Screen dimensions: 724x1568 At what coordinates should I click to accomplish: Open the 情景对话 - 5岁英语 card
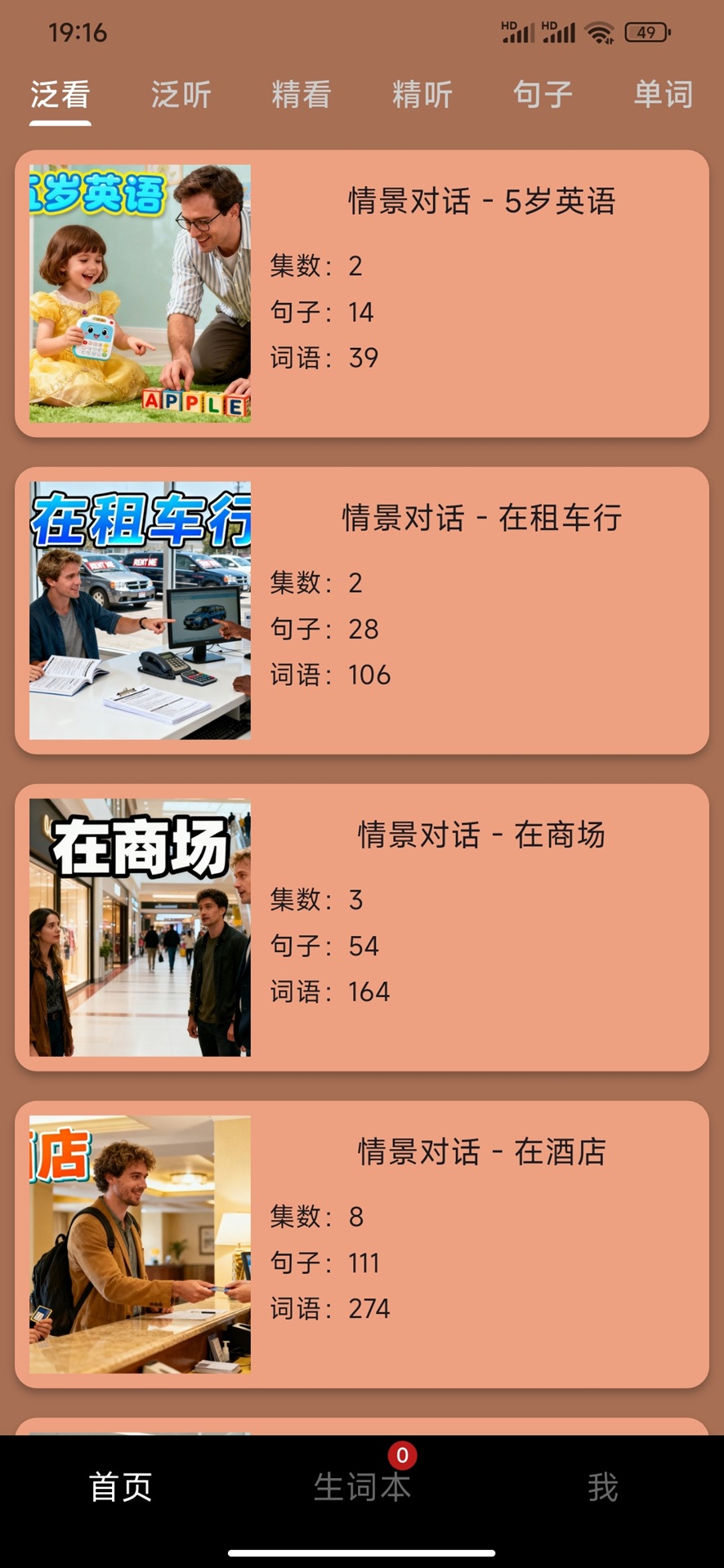tap(361, 293)
